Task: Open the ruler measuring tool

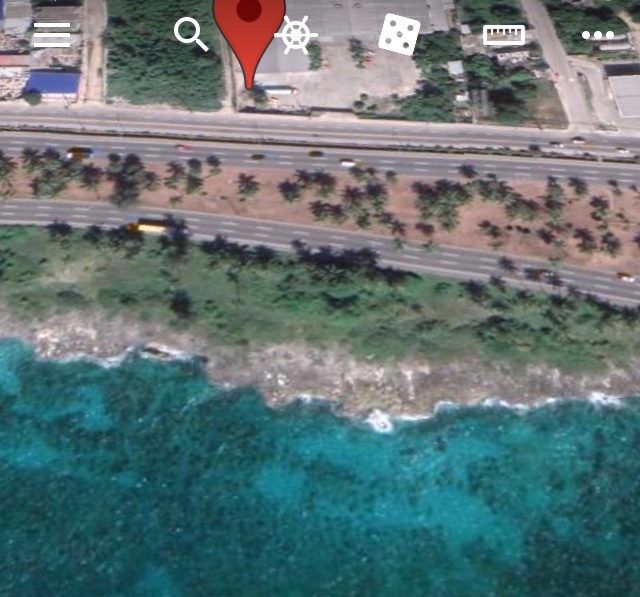Action: point(504,35)
